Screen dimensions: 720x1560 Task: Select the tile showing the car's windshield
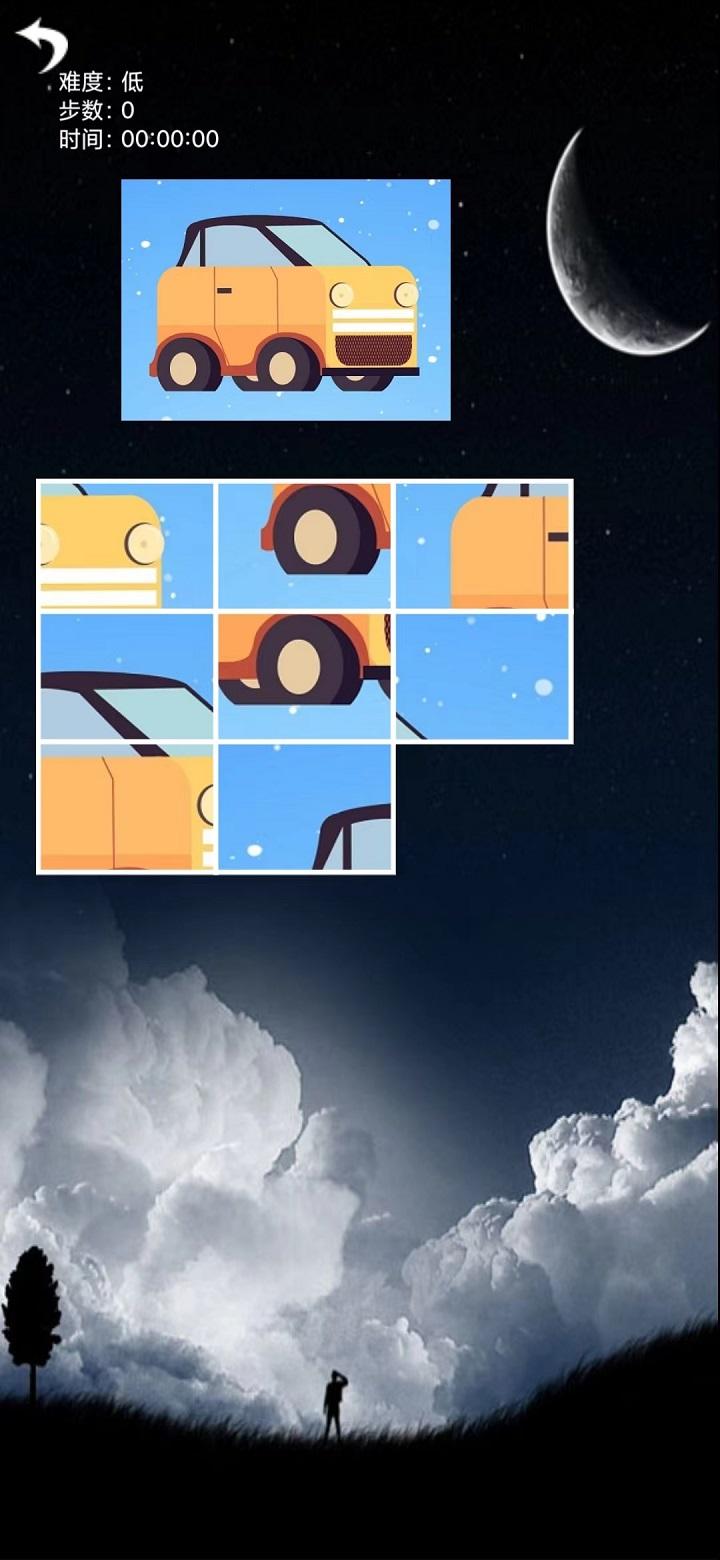coord(127,677)
